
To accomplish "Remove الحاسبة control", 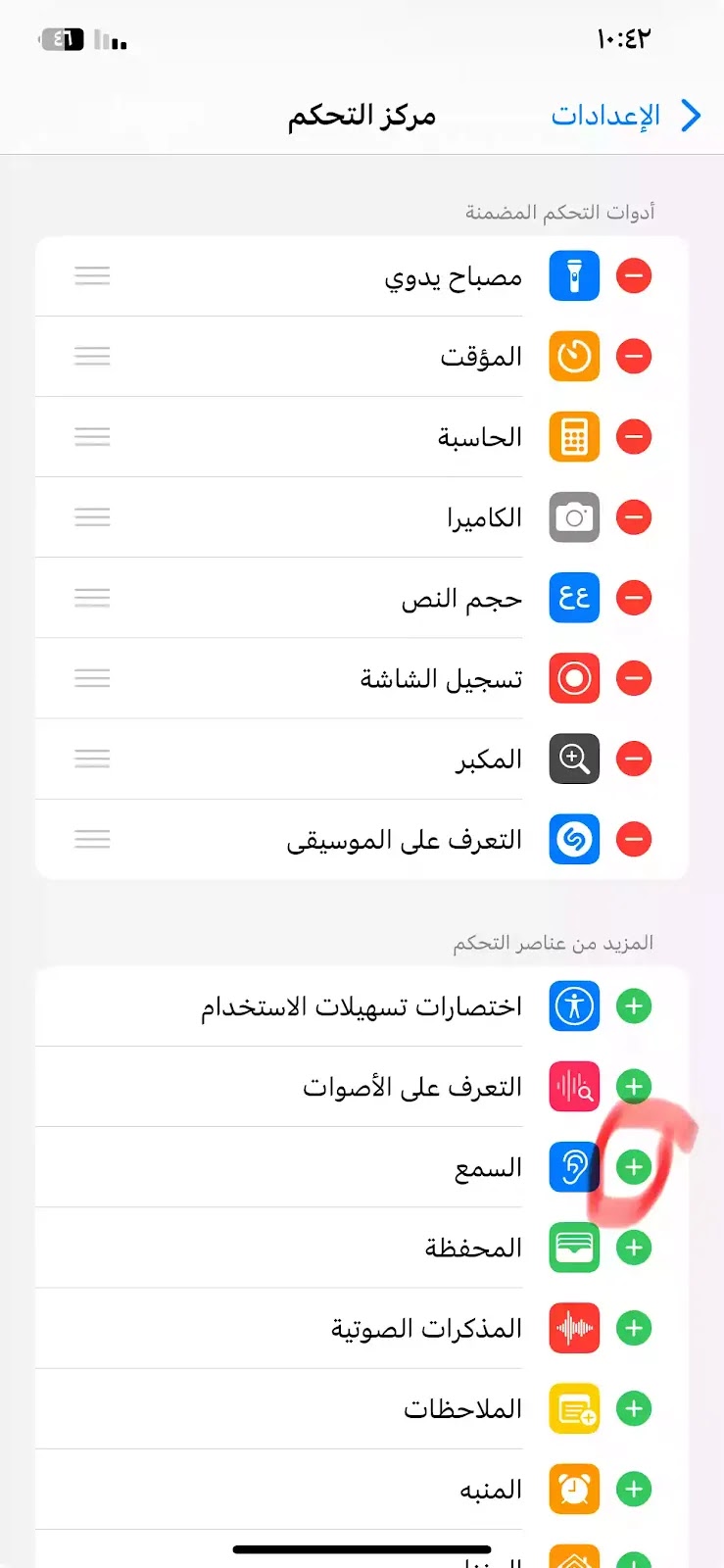I will (634, 437).
